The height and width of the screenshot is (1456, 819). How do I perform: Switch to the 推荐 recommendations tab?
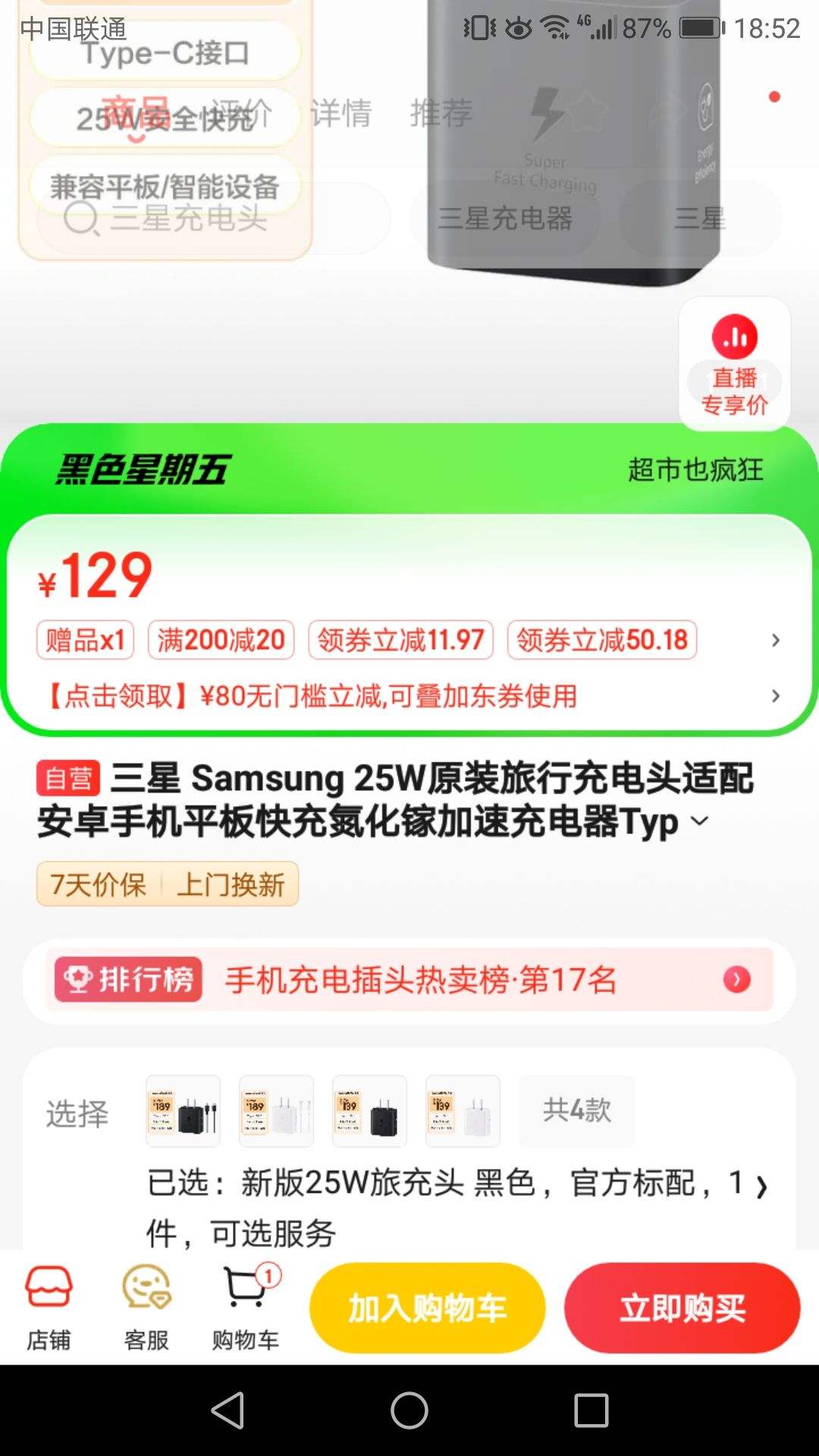point(440,114)
